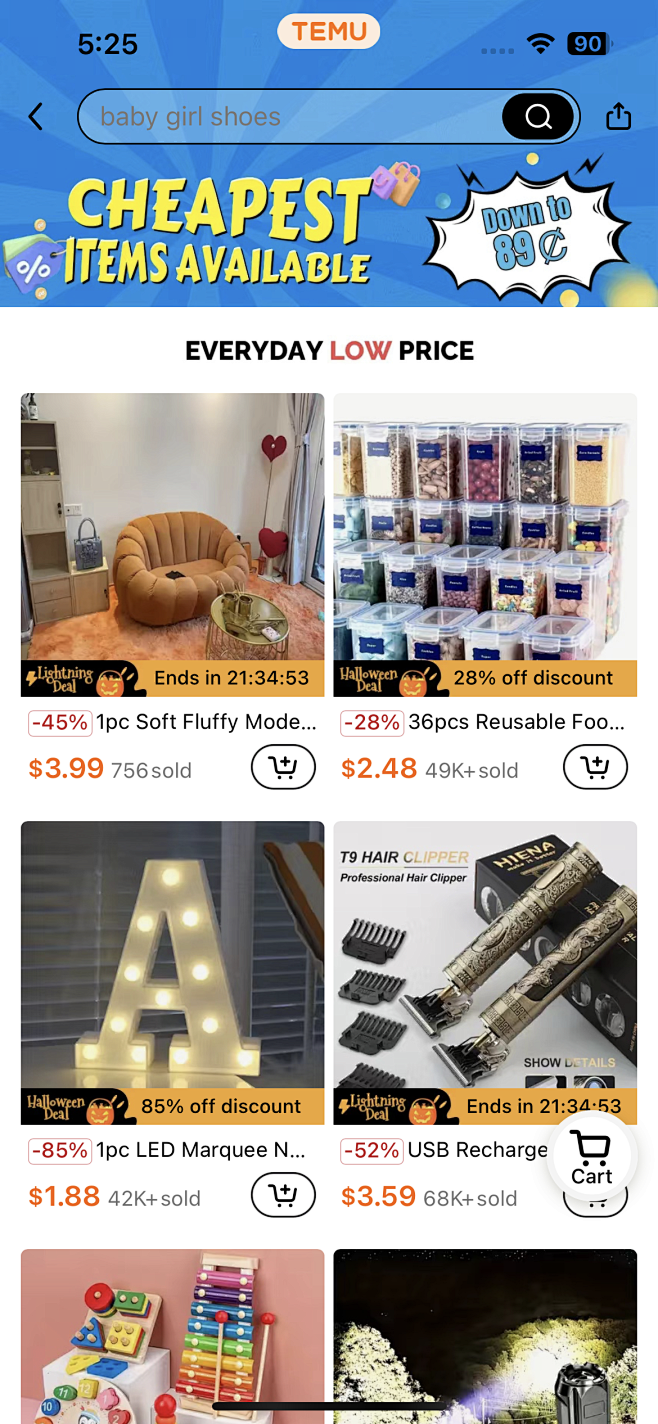This screenshot has height=1424, width=658.
Task: Open the flashlight product tile
Action: (x=485, y=1335)
